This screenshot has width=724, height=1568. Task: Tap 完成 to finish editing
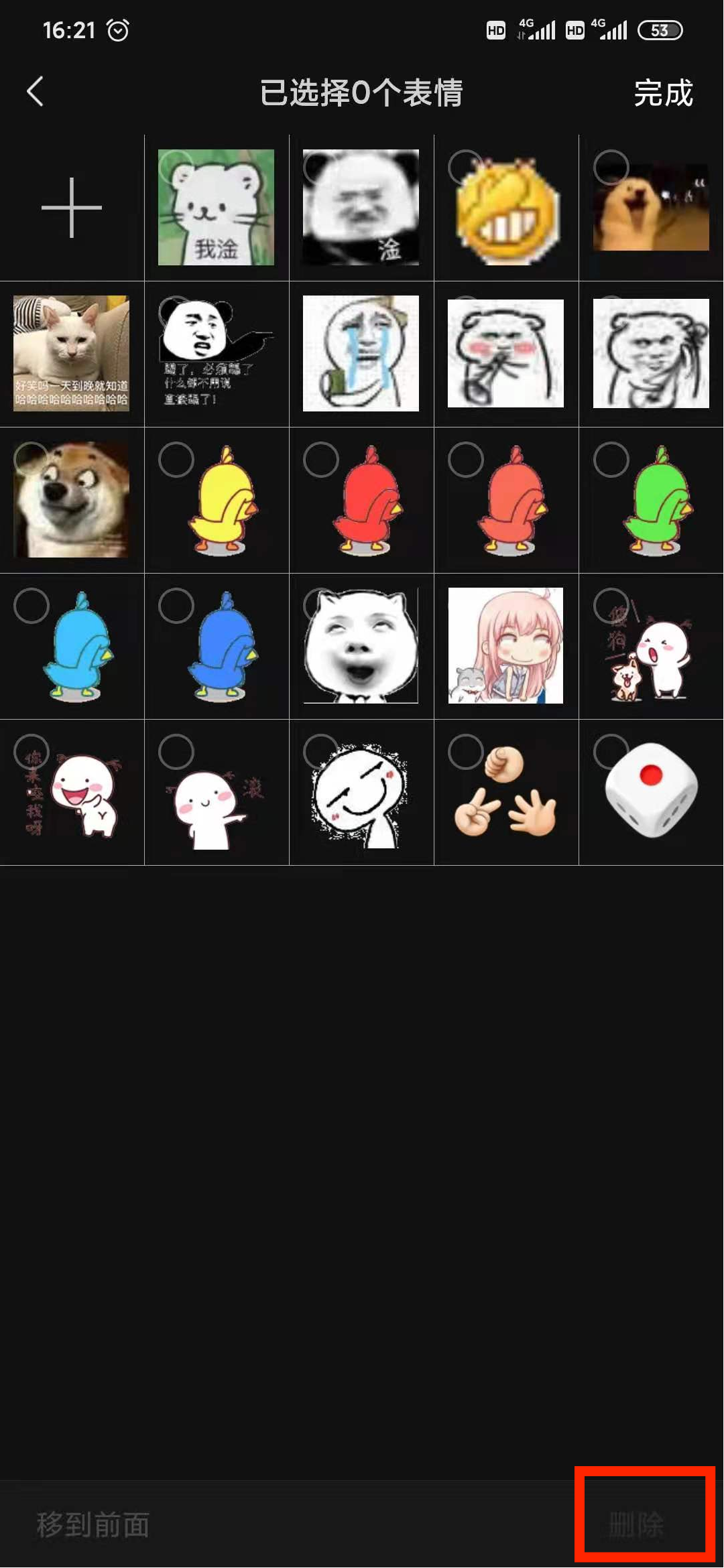pos(662,92)
